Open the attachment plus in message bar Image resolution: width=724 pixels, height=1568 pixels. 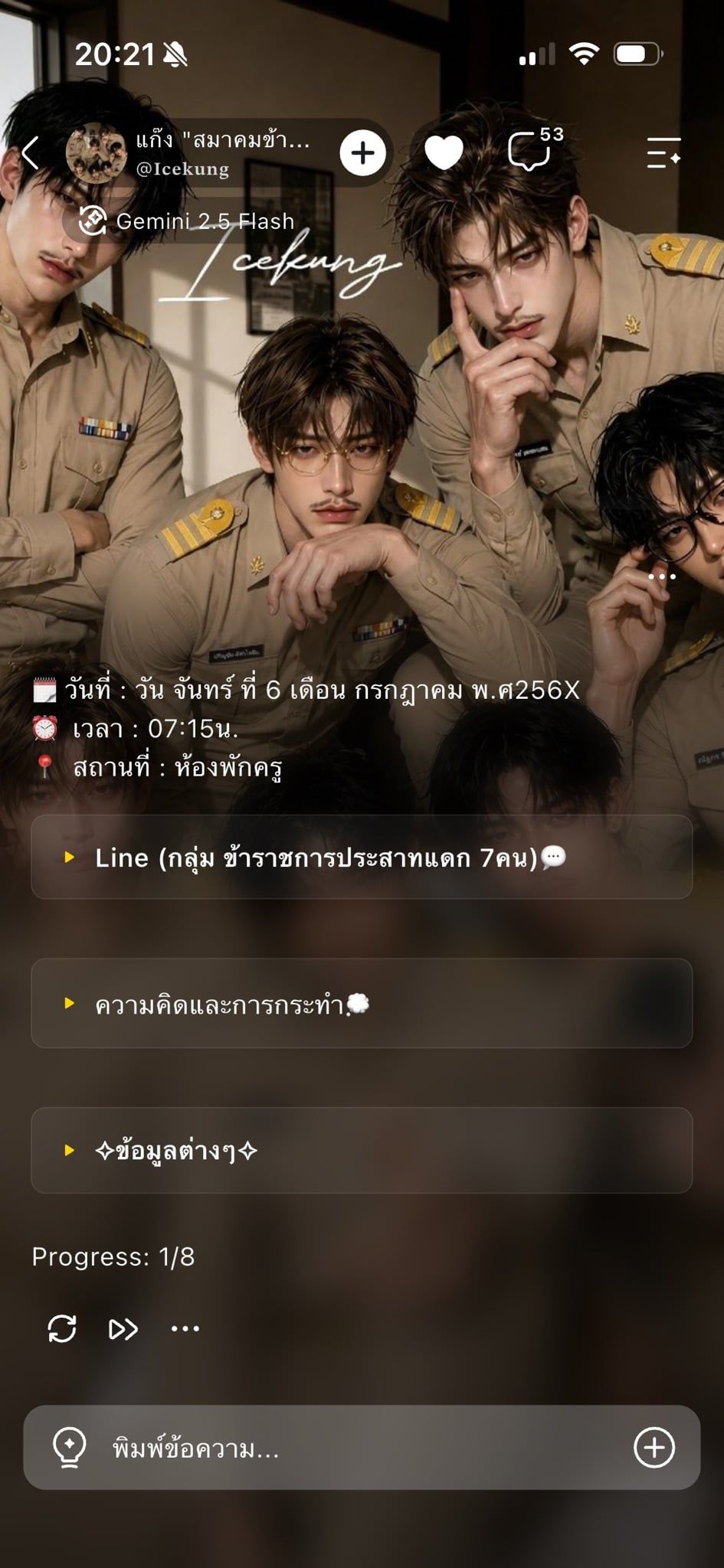pos(654,1447)
